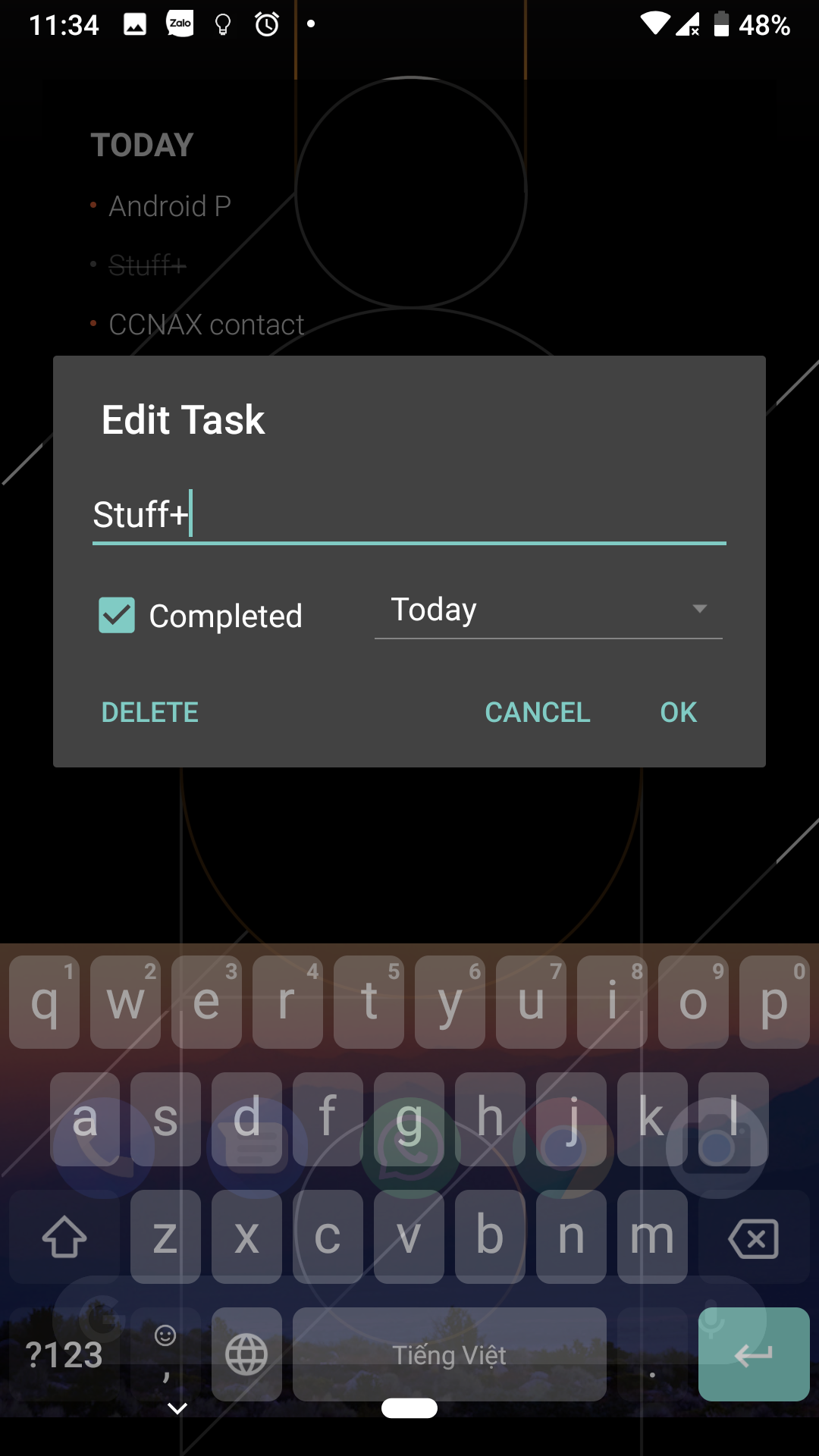This screenshot has height=1456, width=819.
Task: Tap the keyboard shift key
Action: (64, 1238)
